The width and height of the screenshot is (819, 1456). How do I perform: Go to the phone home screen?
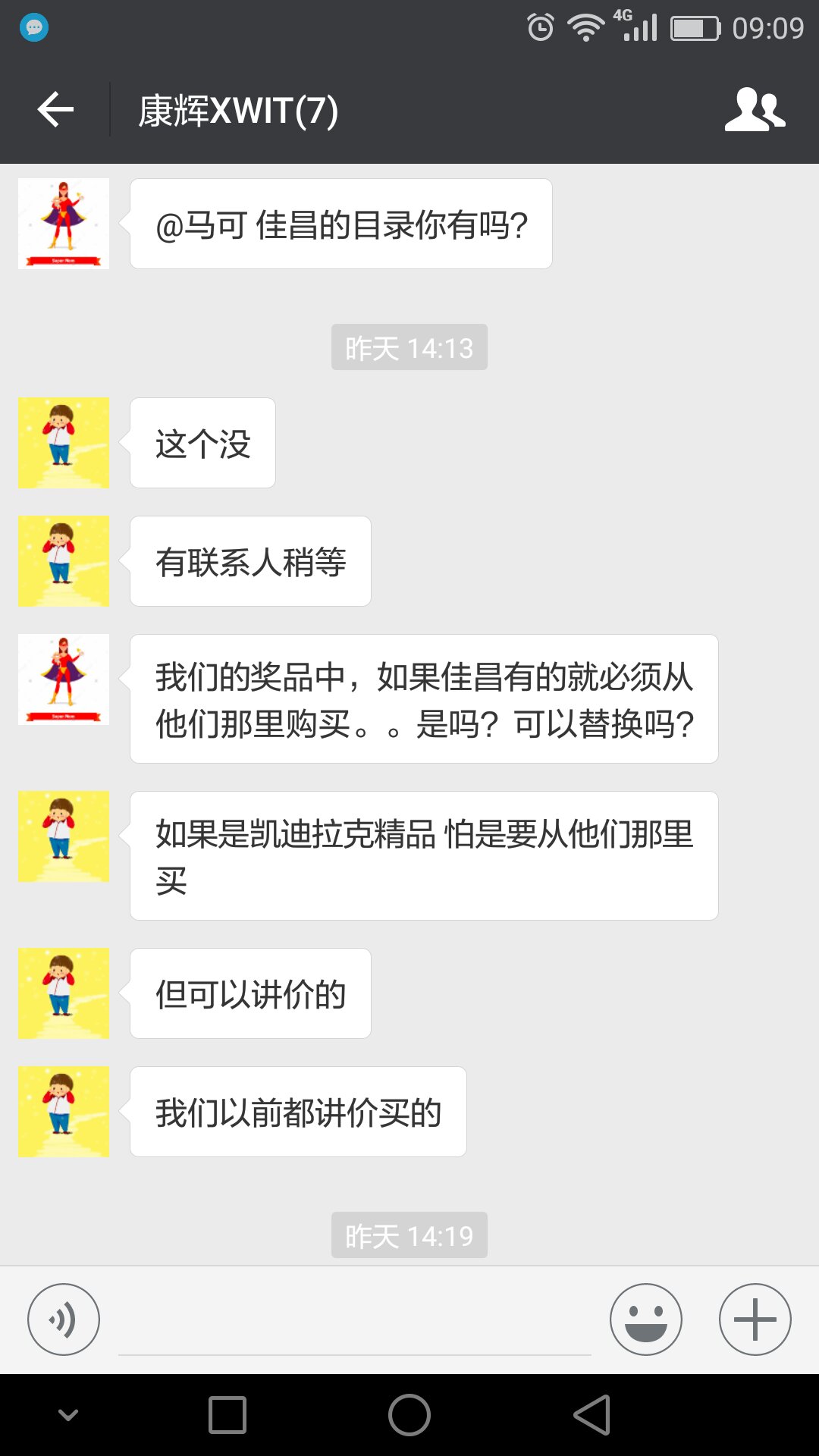[x=409, y=1415]
